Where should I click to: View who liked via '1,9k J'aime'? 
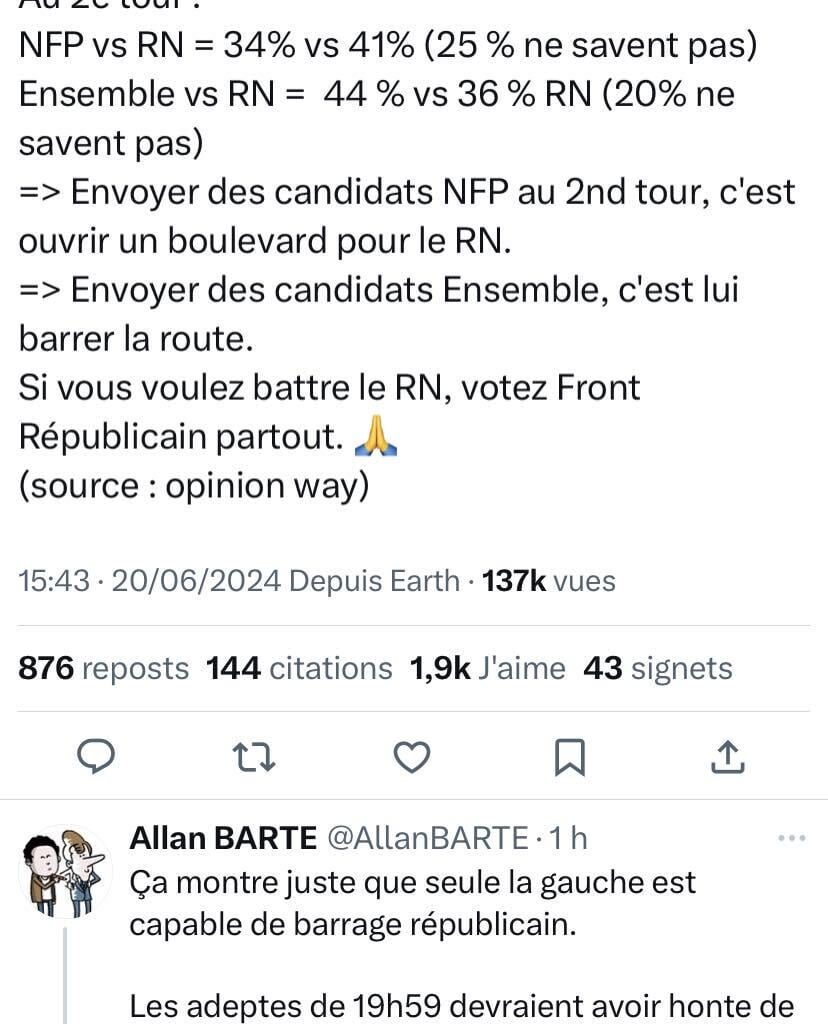pyautogui.click(x=486, y=668)
